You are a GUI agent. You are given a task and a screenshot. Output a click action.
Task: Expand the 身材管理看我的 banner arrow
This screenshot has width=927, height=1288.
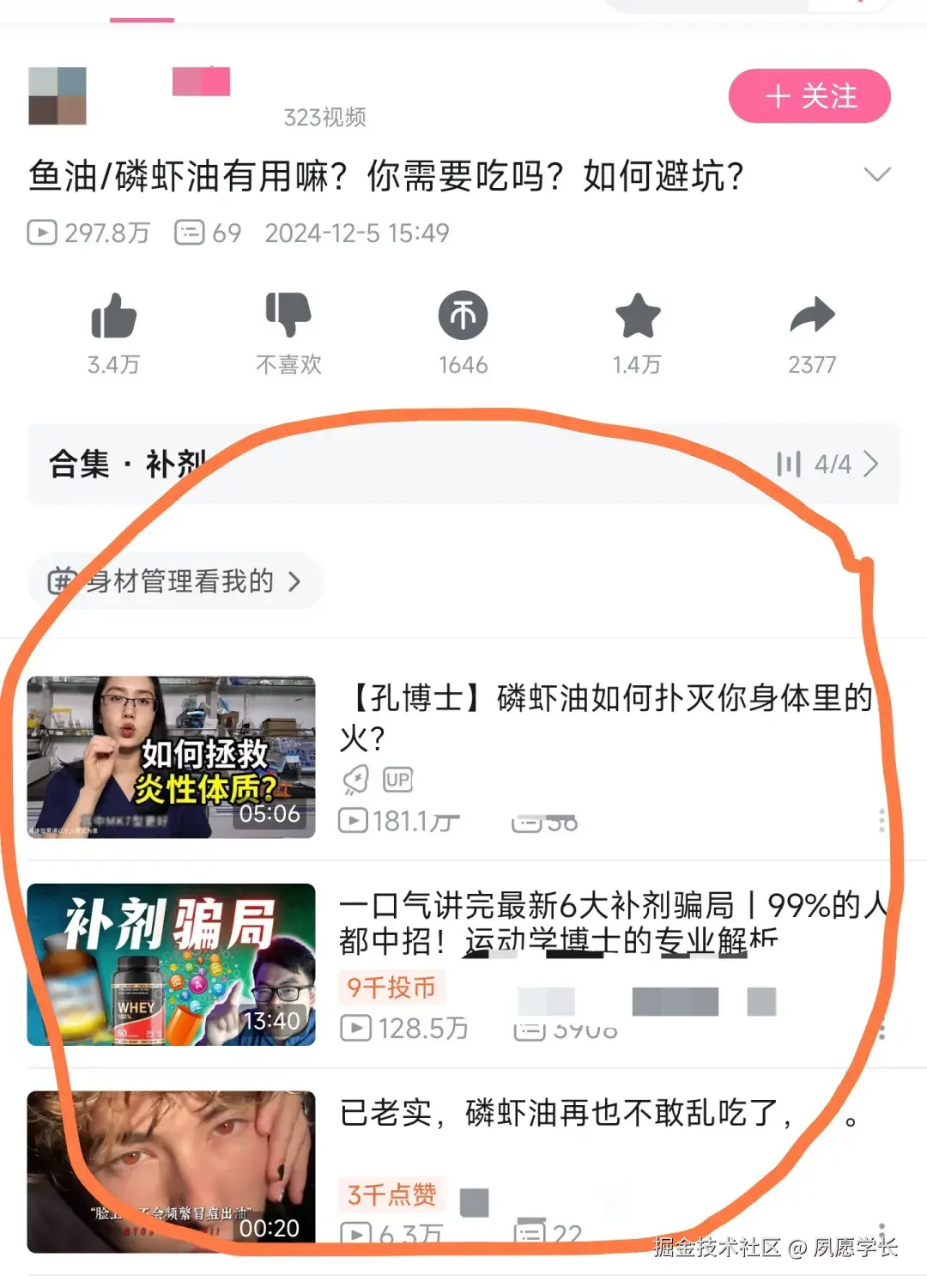[x=295, y=580]
